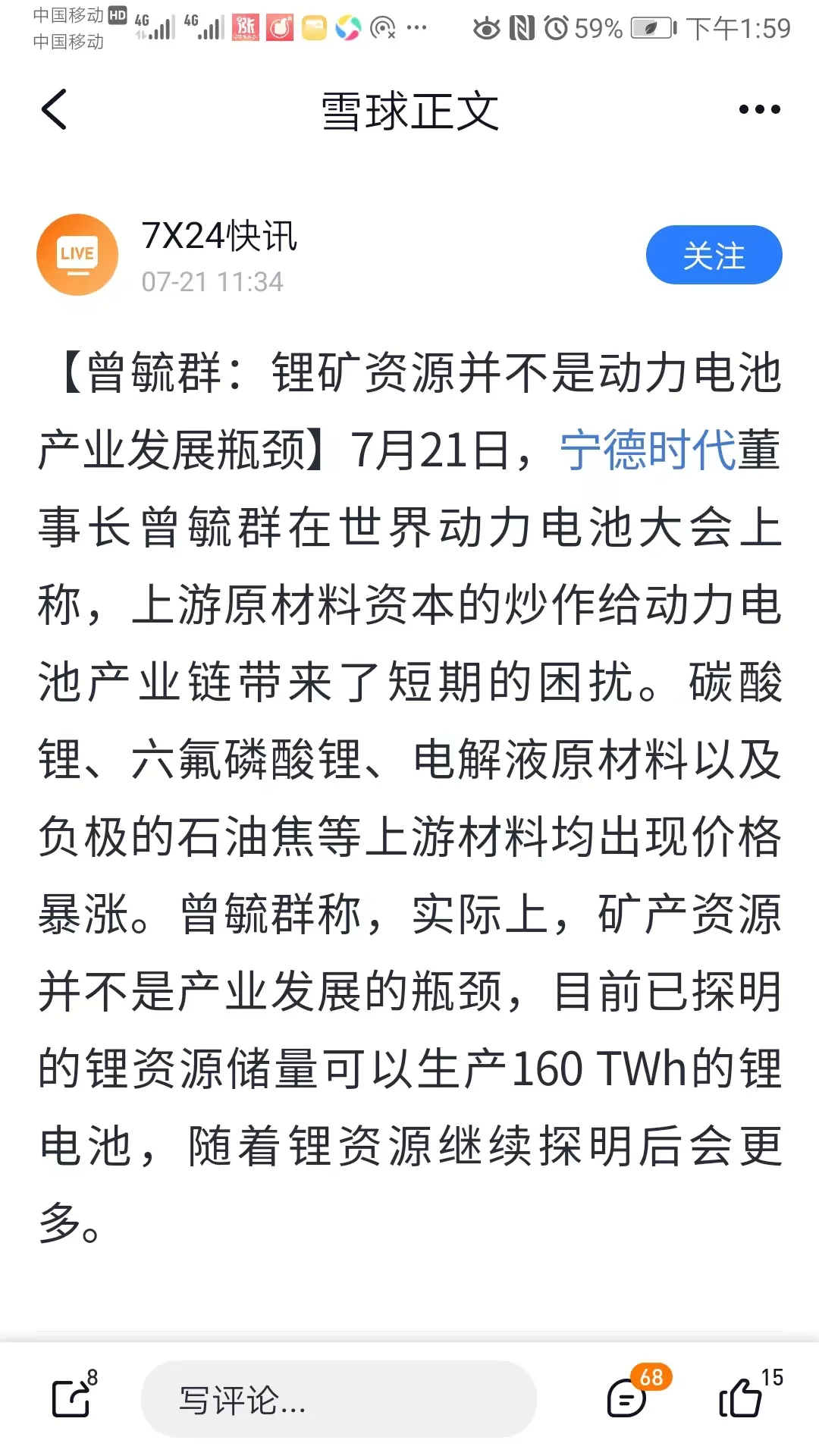Open the 宁德时代 stock link
The image size is (819, 1456).
pos(648,450)
